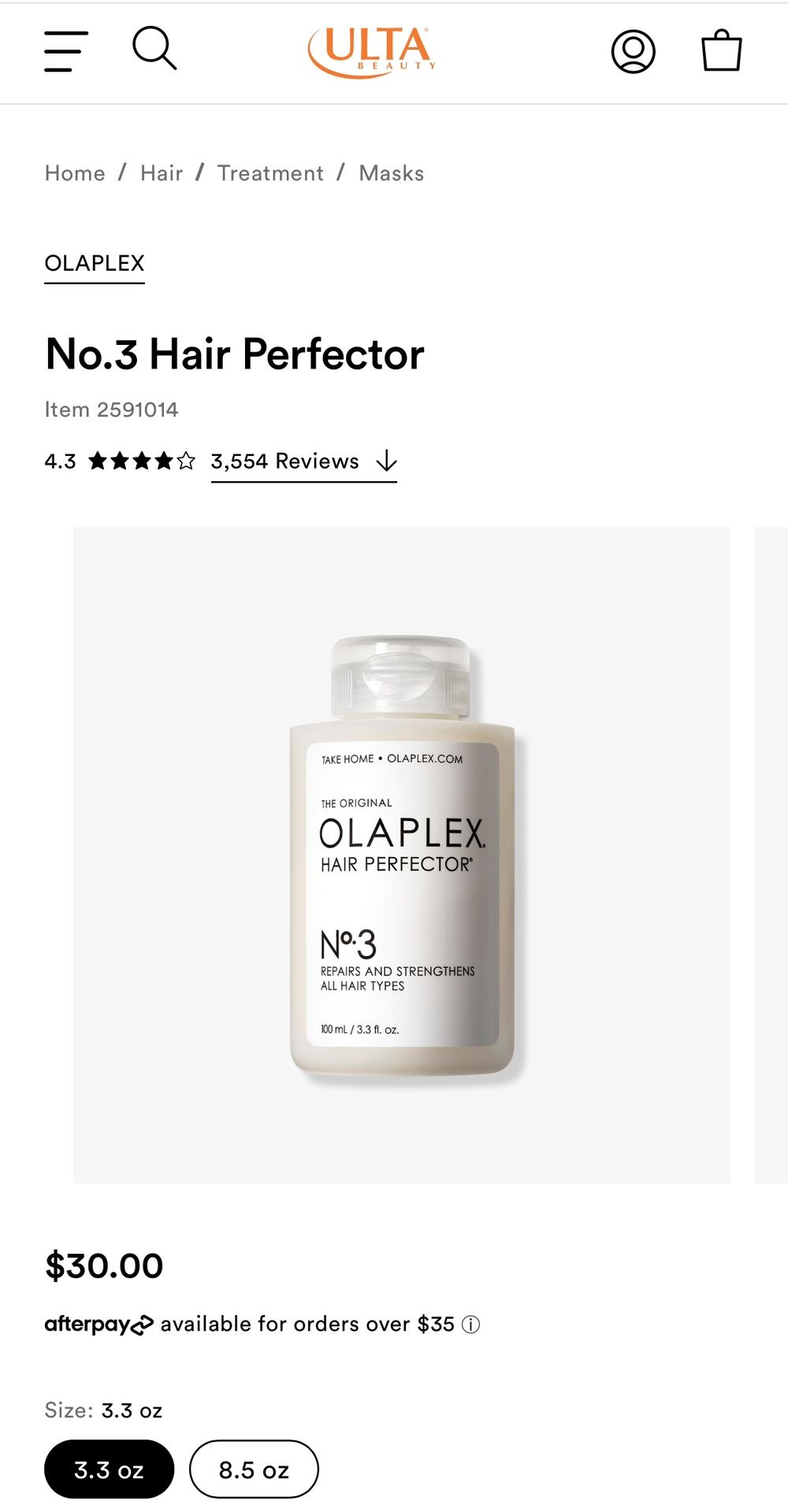Choose the 8.5 oz size
Screen dimensions: 788x1512
tap(254, 1469)
